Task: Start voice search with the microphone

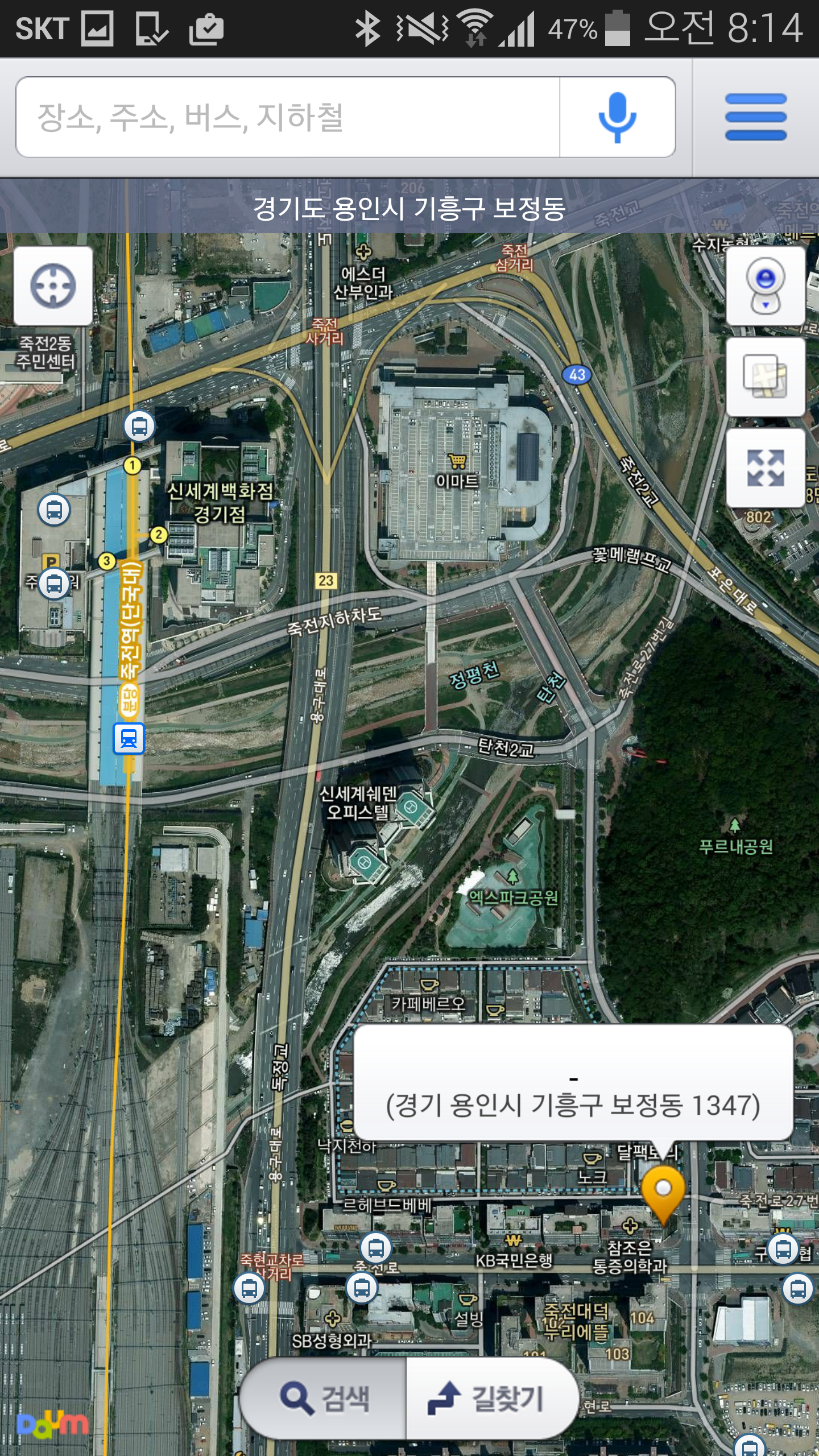Action: 617,117
